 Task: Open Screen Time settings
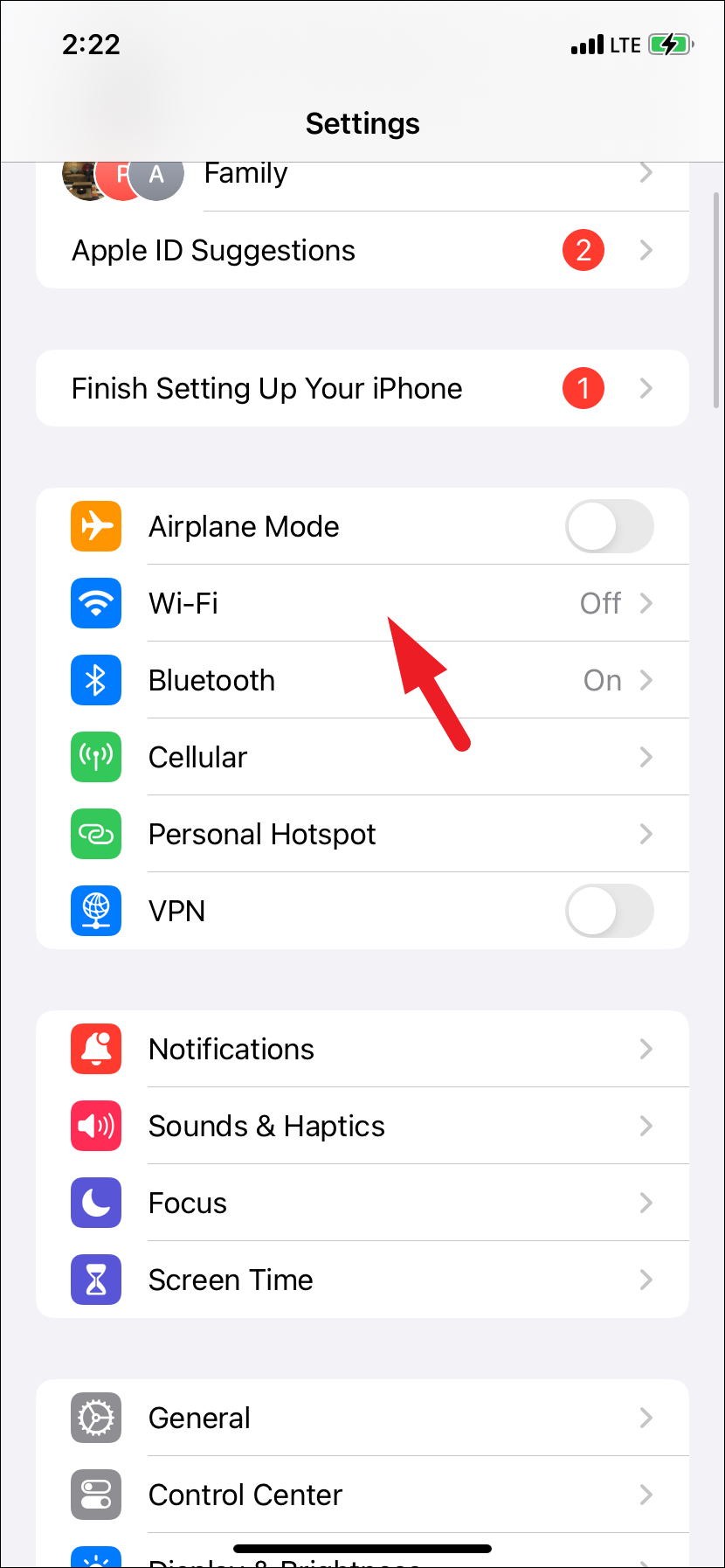[x=362, y=1280]
